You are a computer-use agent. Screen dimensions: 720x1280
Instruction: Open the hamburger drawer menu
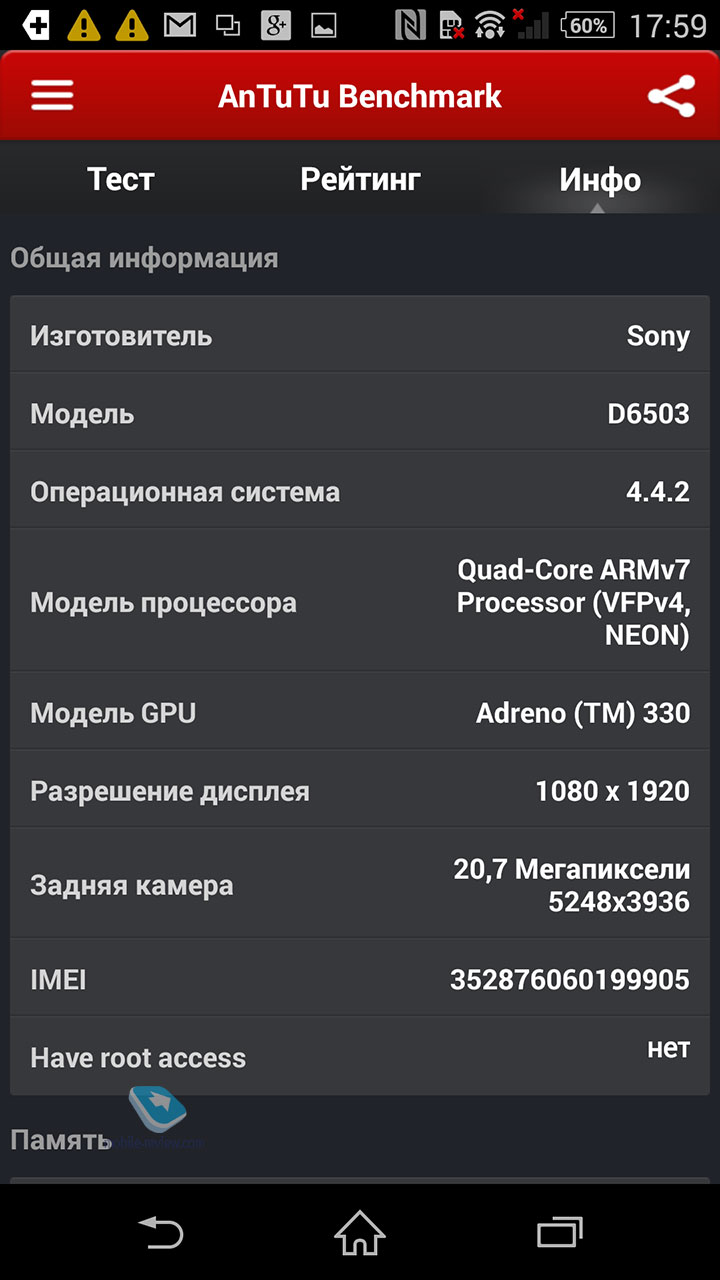(x=52, y=96)
